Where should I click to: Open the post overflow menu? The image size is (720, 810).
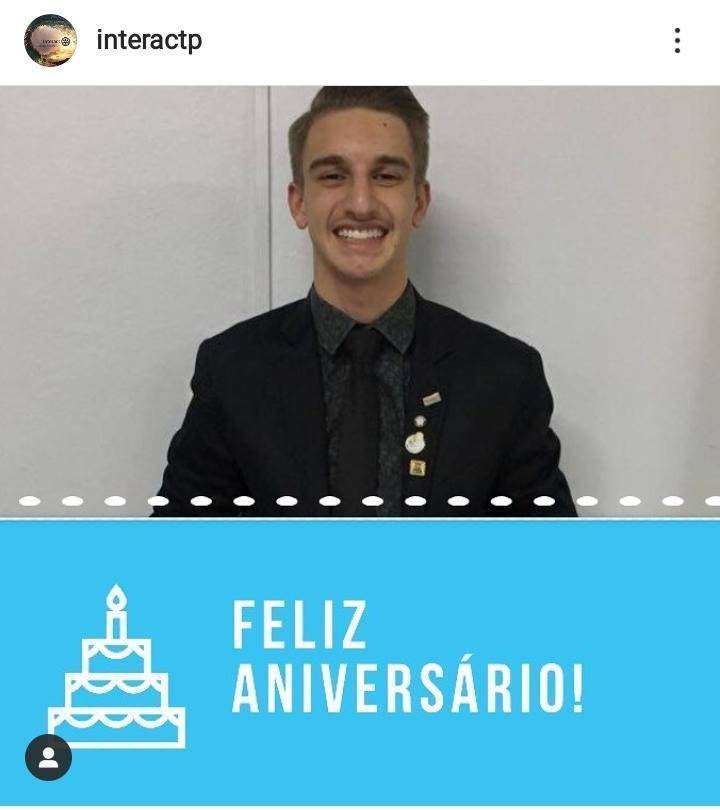(677, 41)
